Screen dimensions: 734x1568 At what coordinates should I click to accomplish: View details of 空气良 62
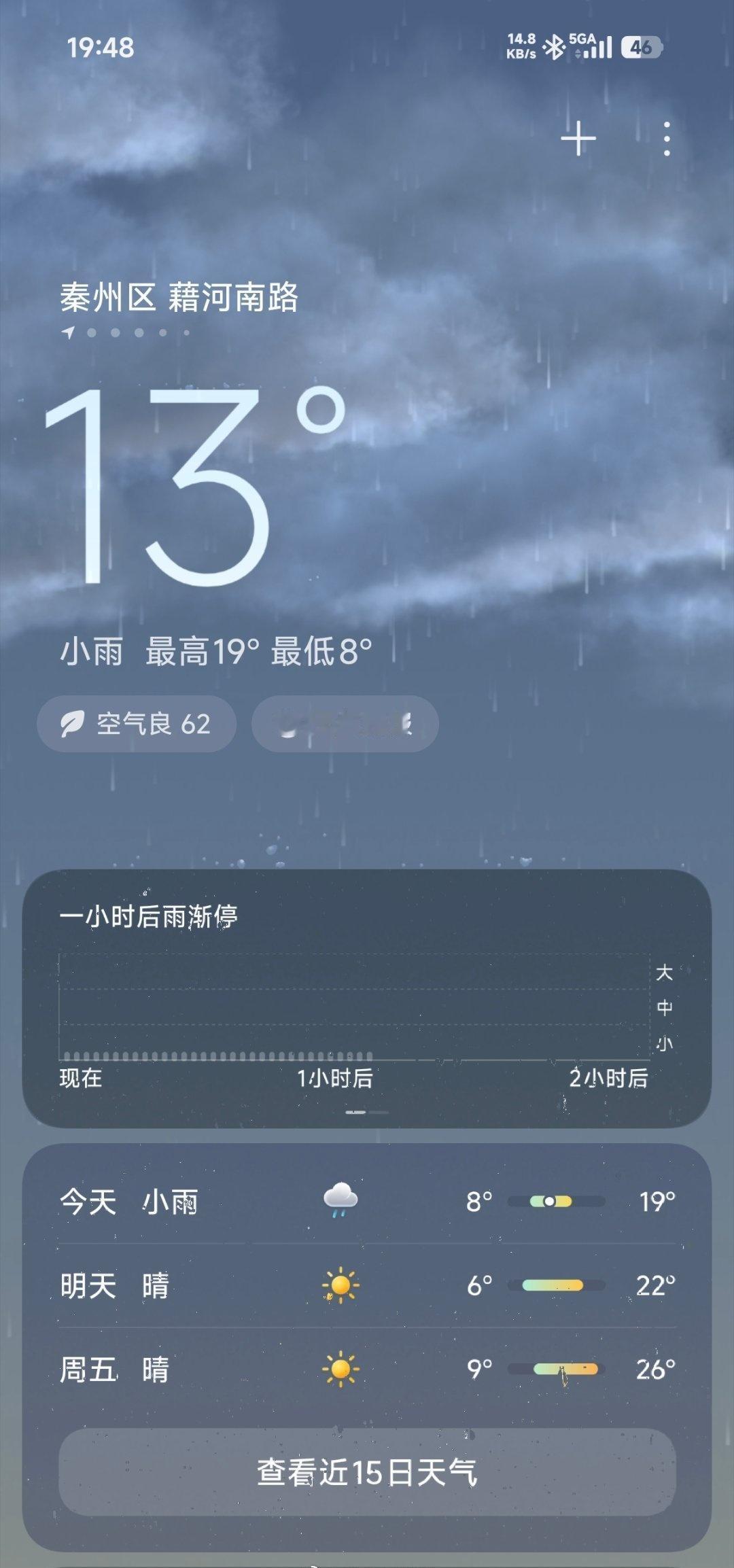point(136,724)
